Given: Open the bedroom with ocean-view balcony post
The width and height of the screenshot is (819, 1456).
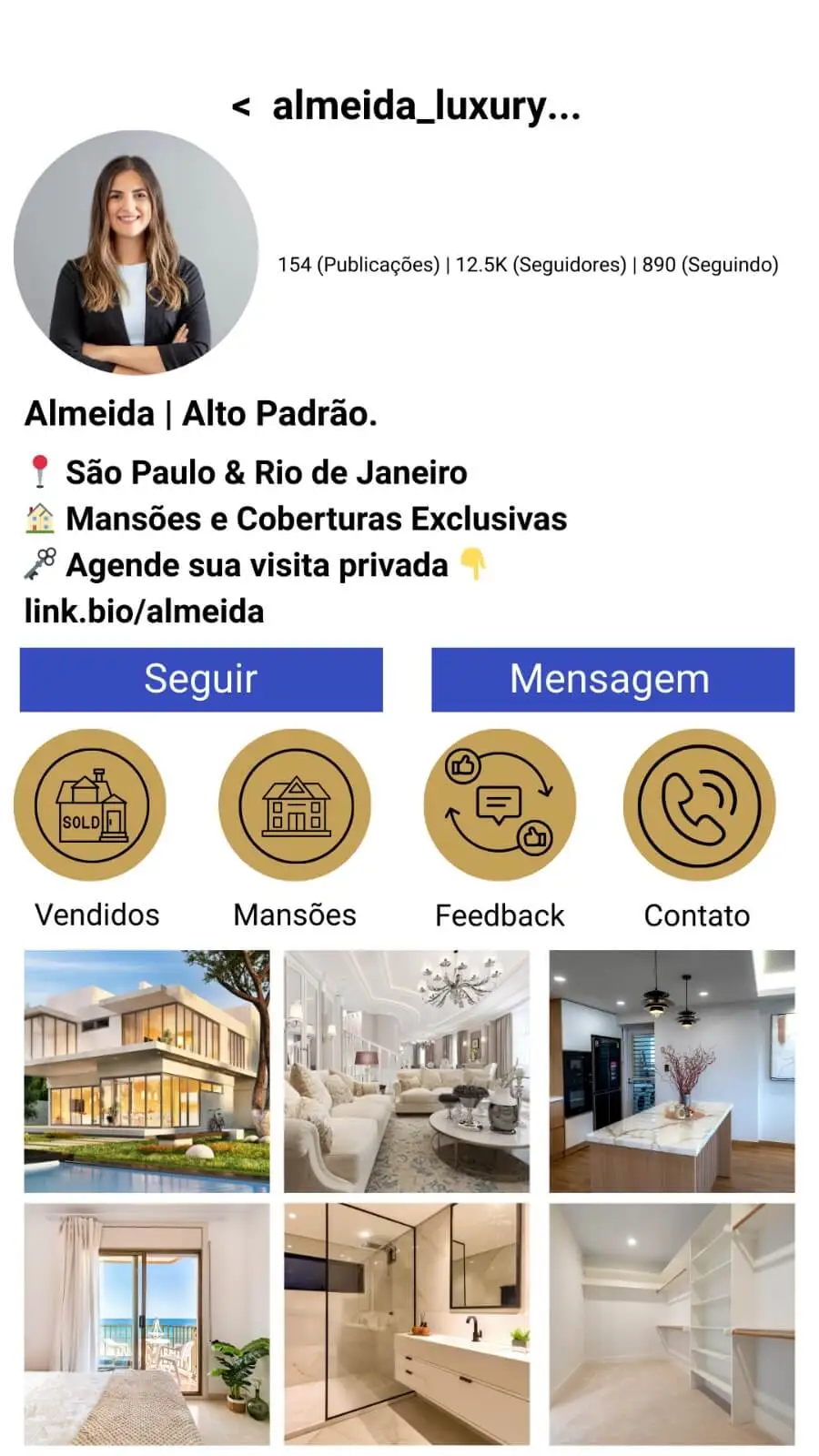Looking at the screenshot, I should coord(147,1324).
